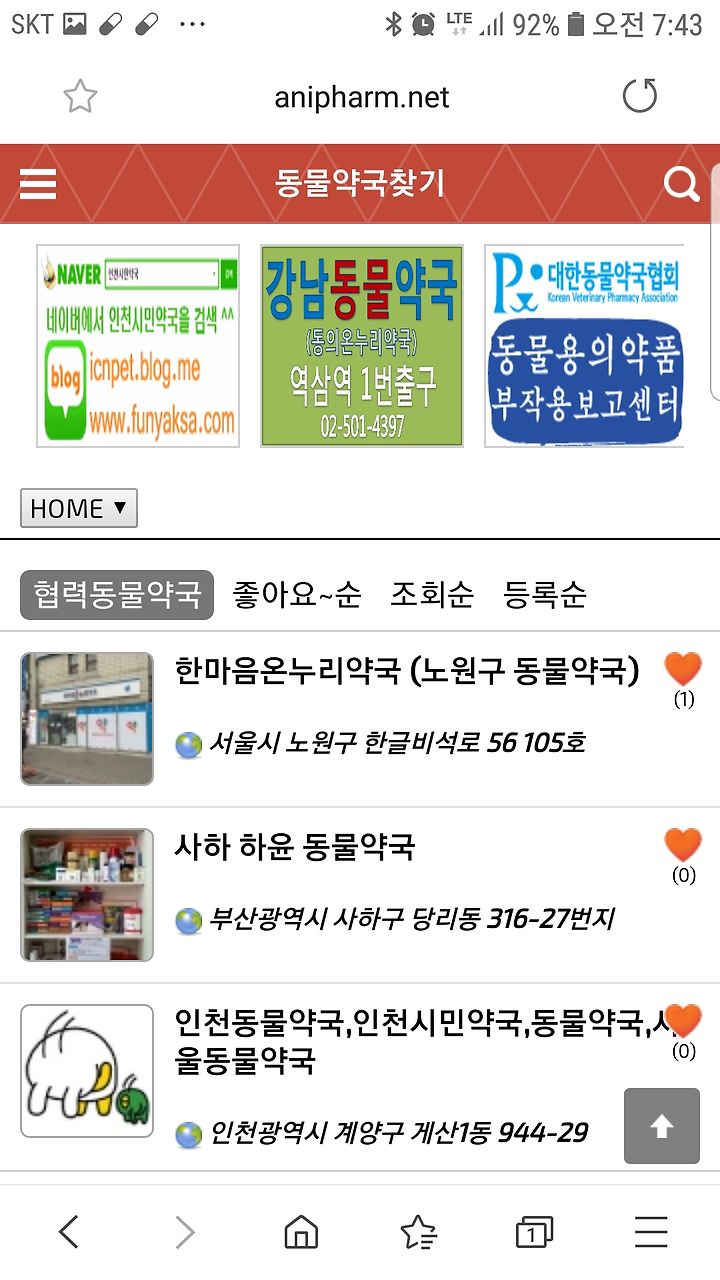The height and width of the screenshot is (1280, 720).
Task: Jump to top with the arrow button
Action: tap(662, 1126)
